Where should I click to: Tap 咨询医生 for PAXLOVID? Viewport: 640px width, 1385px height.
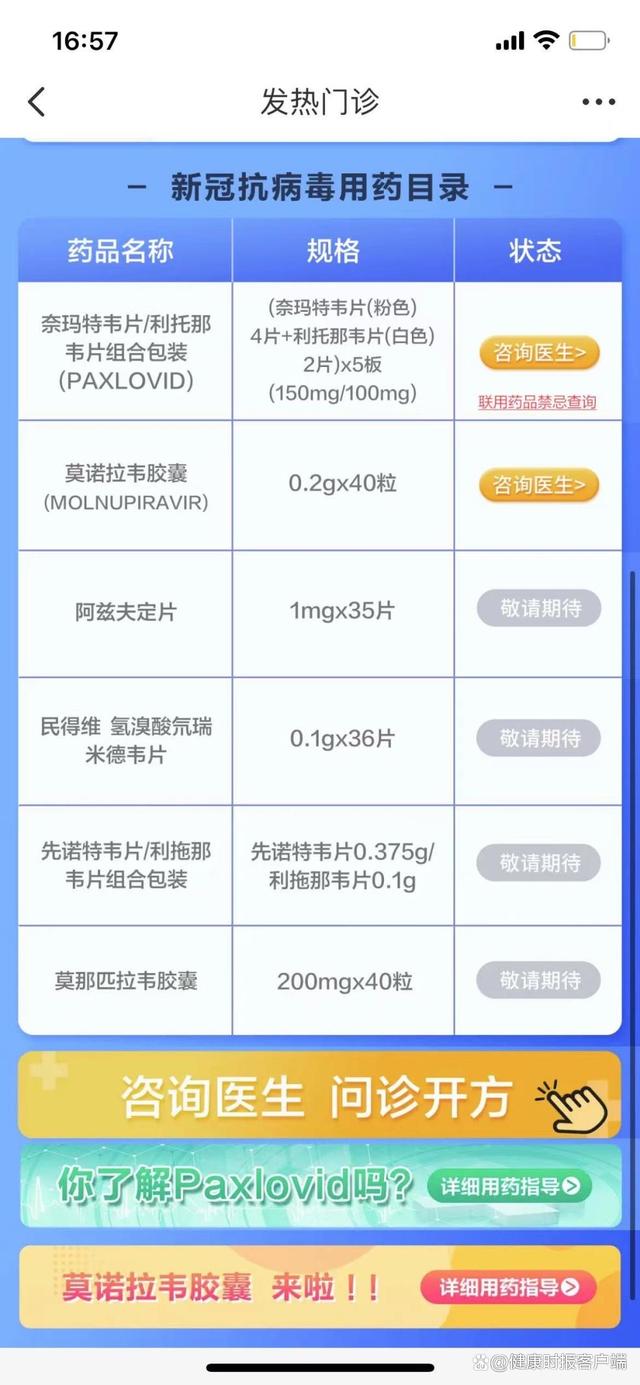point(539,352)
